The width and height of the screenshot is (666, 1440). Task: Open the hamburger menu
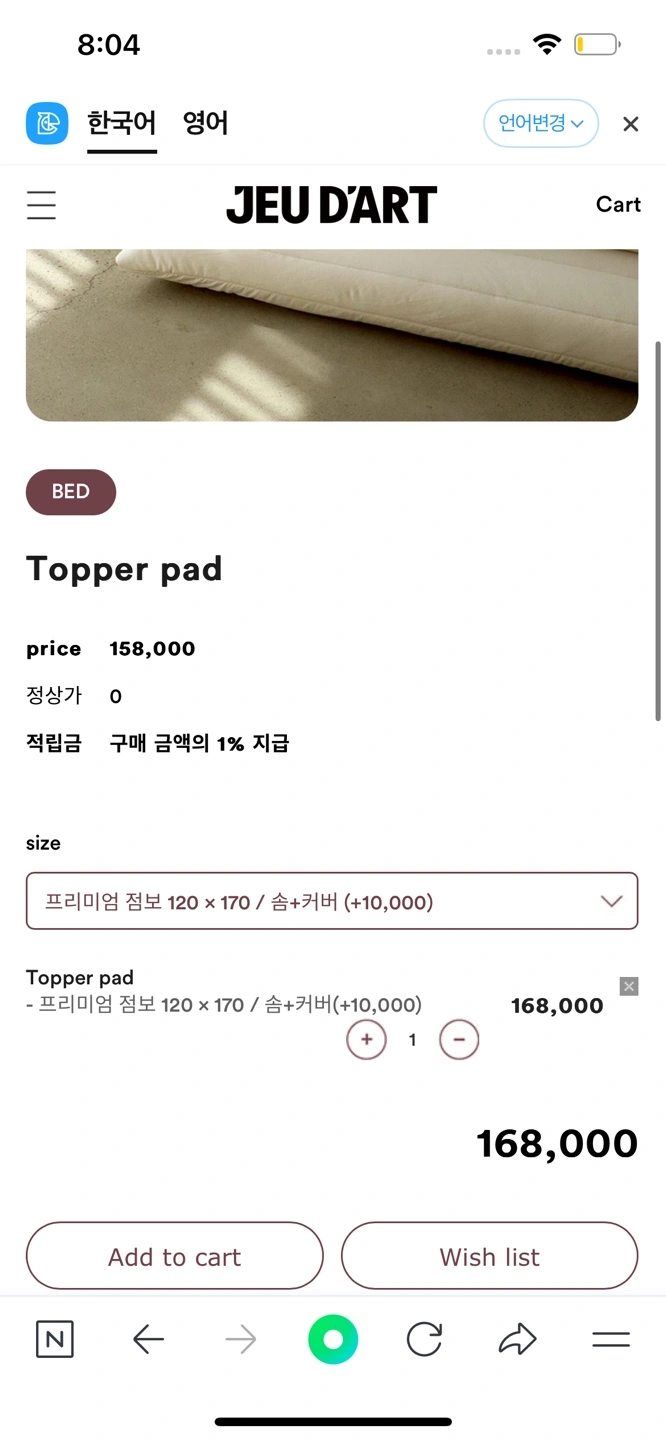click(41, 205)
